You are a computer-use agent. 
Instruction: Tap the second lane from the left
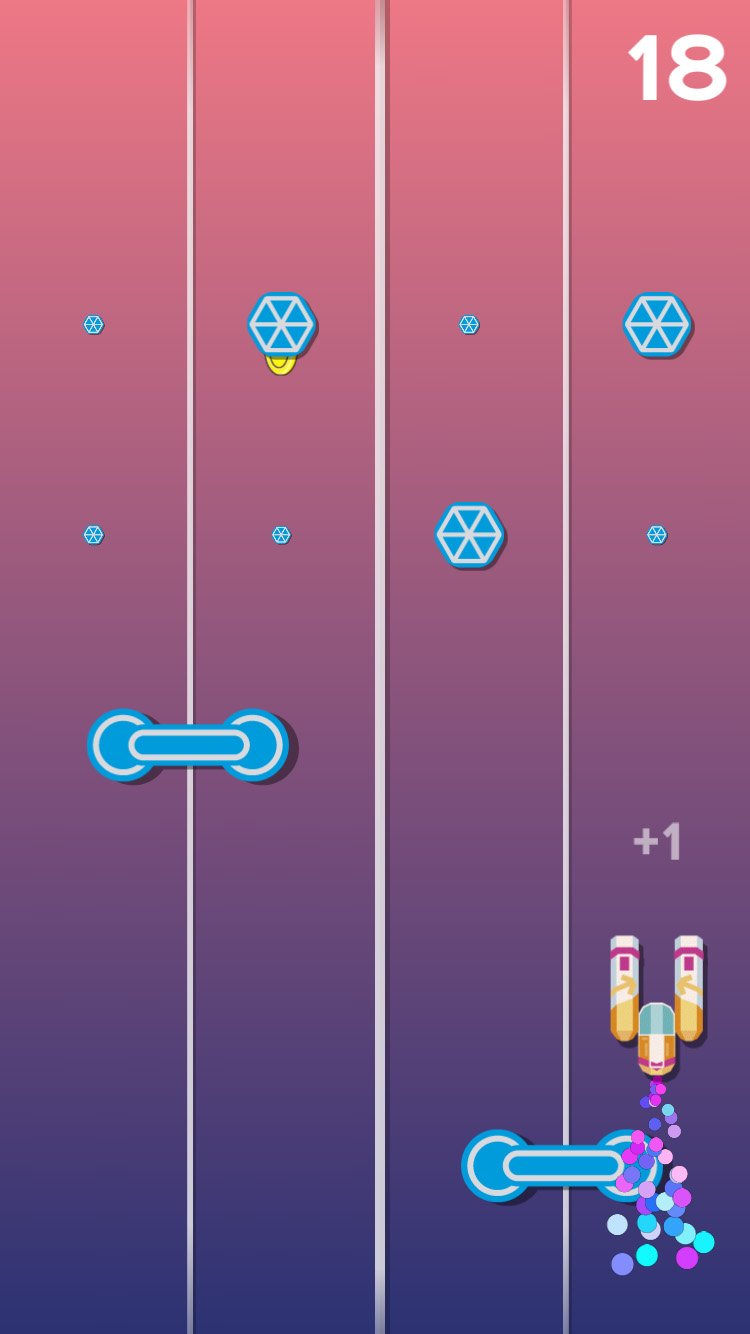tap(284, 667)
